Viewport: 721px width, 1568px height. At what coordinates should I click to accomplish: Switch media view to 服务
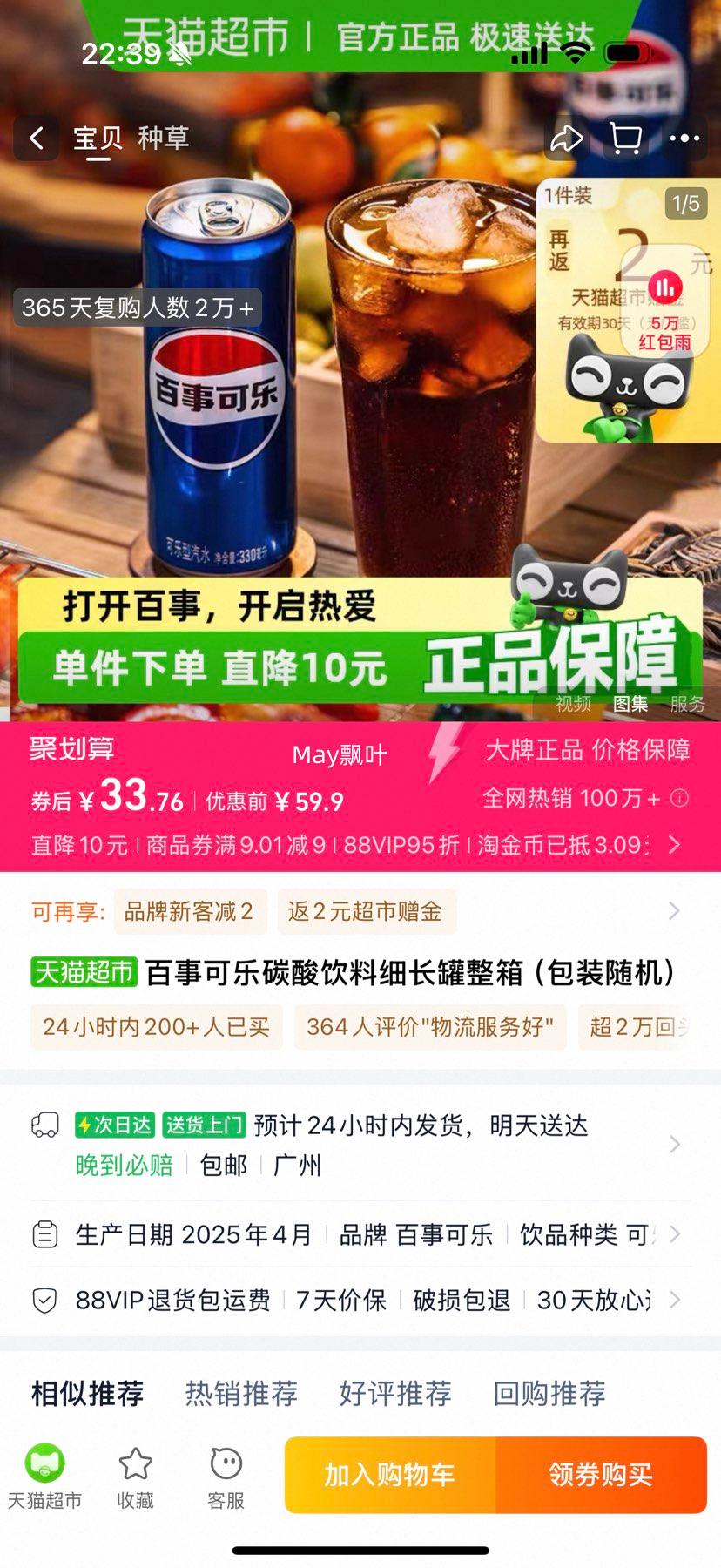(687, 705)
